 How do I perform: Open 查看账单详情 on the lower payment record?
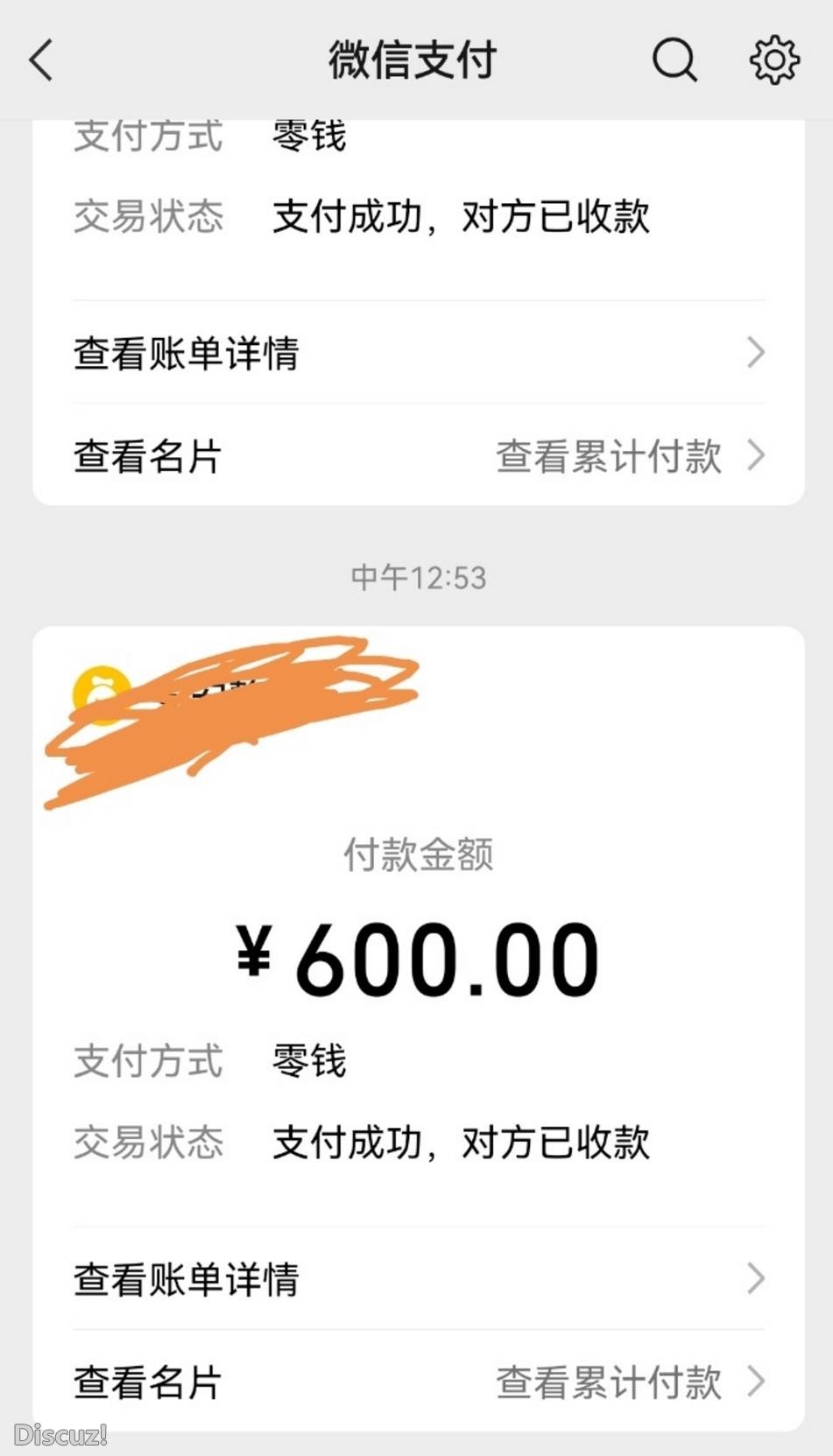click(x=184, y=1279)
